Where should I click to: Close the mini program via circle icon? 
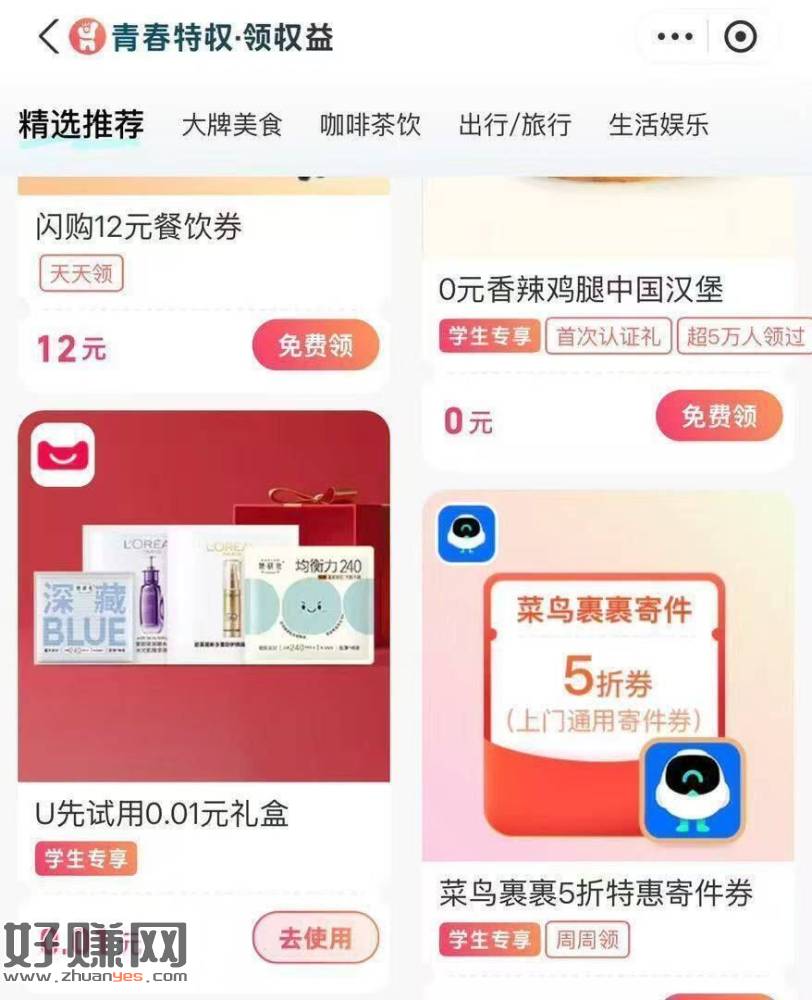click(741, 36)
